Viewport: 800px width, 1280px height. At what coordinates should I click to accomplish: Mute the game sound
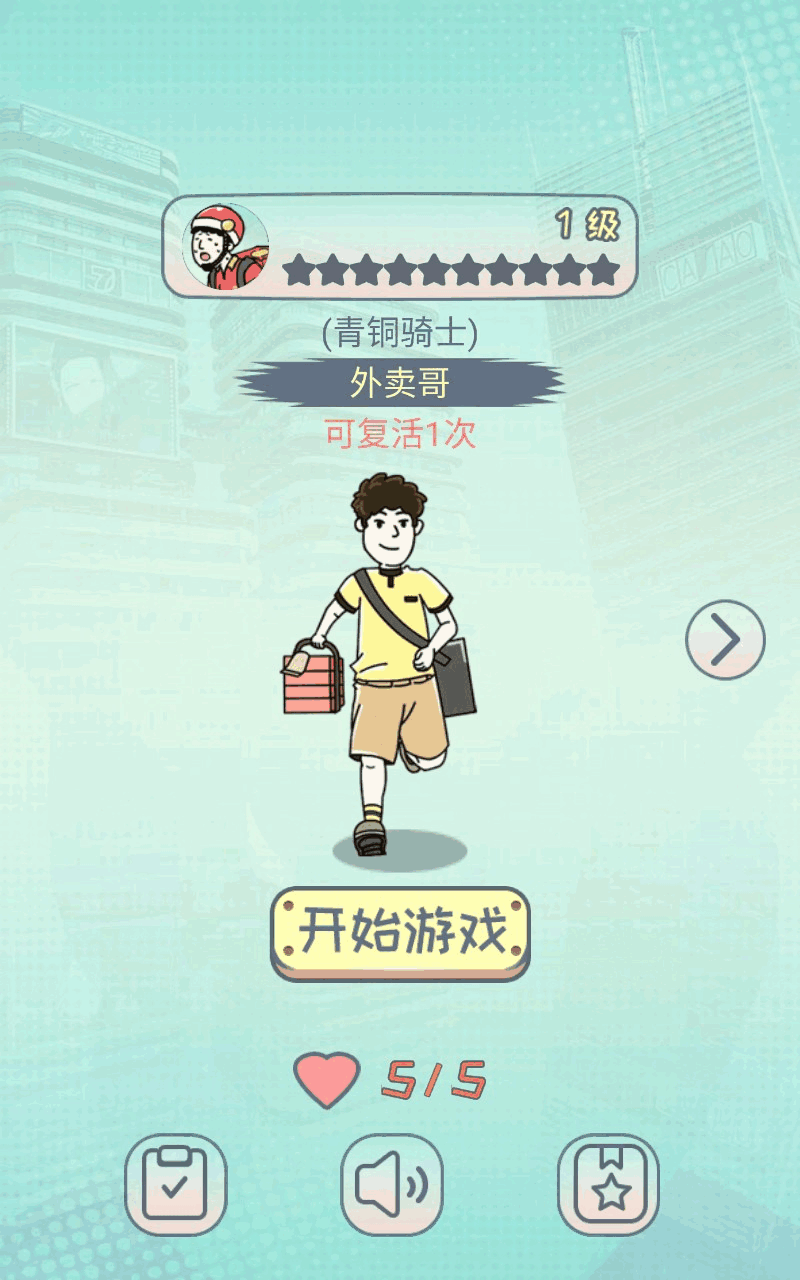392,1185
